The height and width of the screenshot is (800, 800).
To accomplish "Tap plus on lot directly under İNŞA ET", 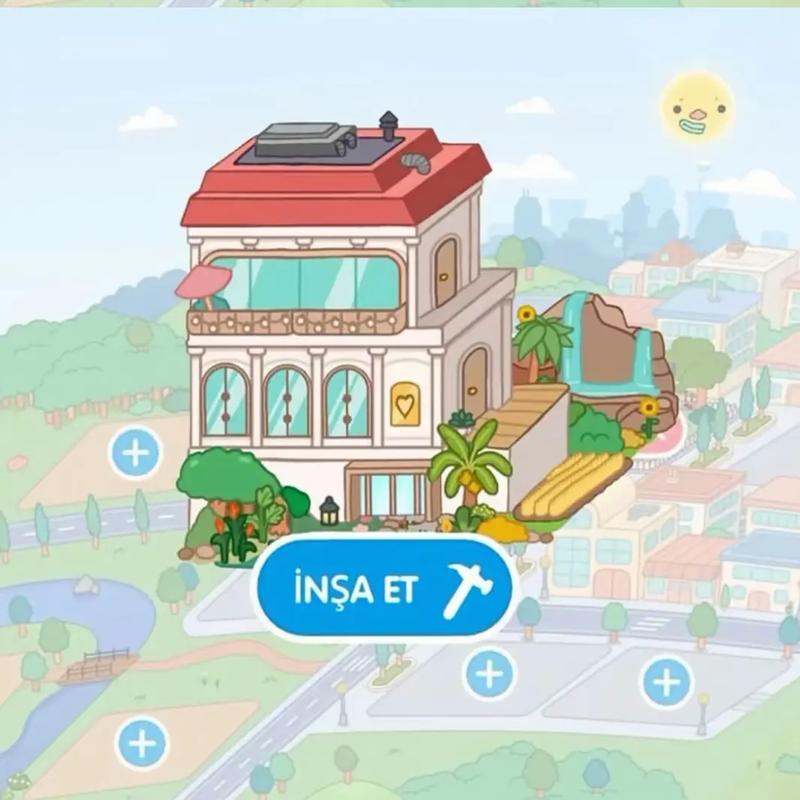I will [x=489, y=673].
